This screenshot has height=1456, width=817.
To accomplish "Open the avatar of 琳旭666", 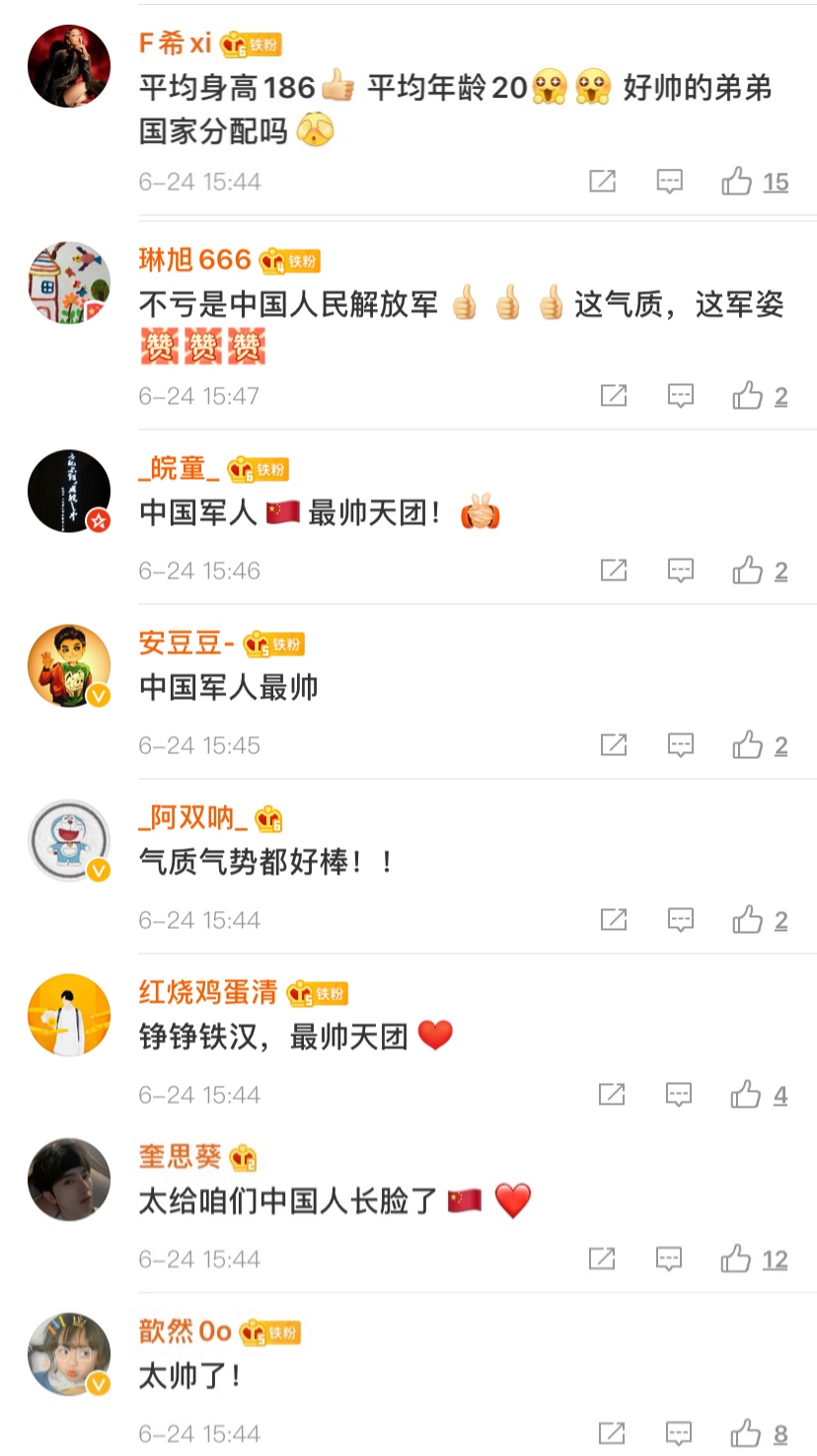I will click(x=69, y=283).
